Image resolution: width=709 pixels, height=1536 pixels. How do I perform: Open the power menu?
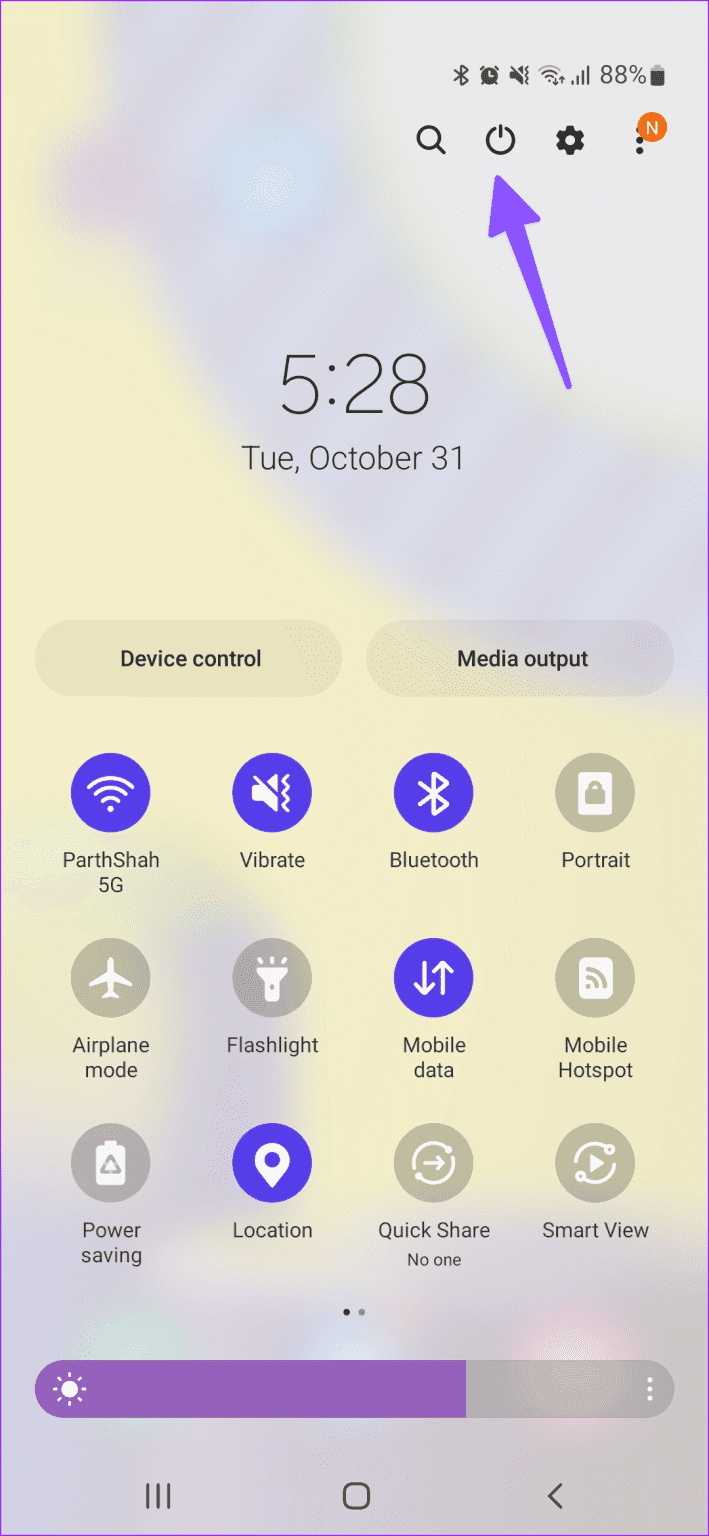click(500, 140)
